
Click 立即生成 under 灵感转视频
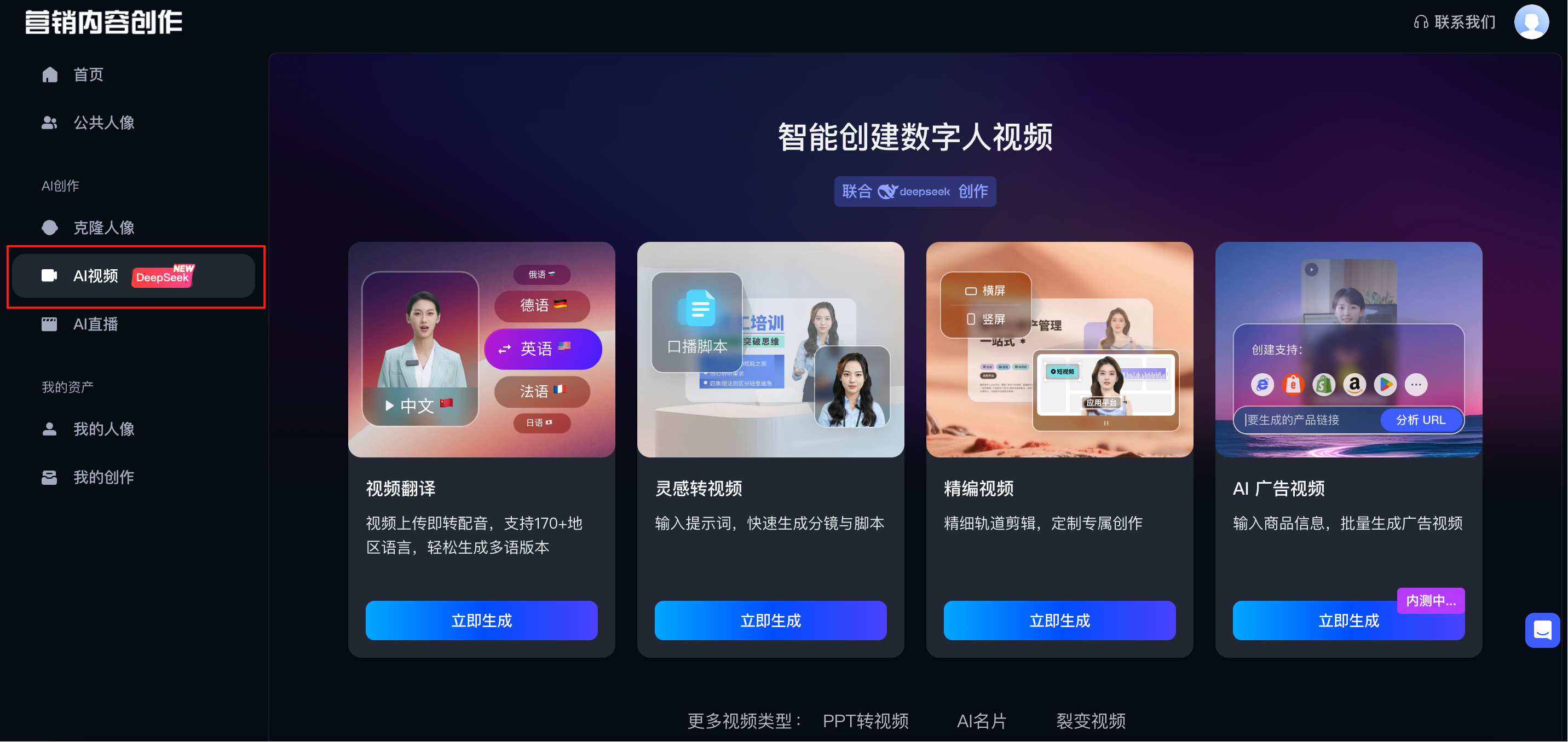point(770,621)
